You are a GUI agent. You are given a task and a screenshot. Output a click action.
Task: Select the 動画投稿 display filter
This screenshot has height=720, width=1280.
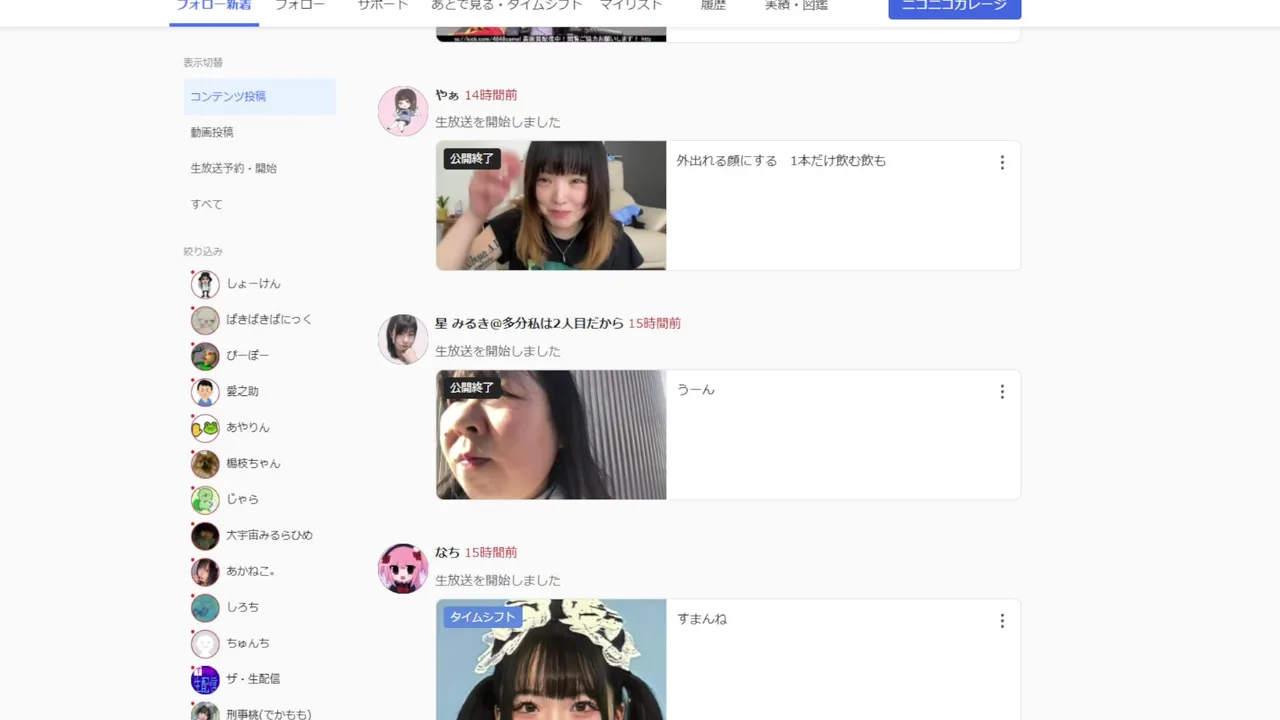point(212,132)
